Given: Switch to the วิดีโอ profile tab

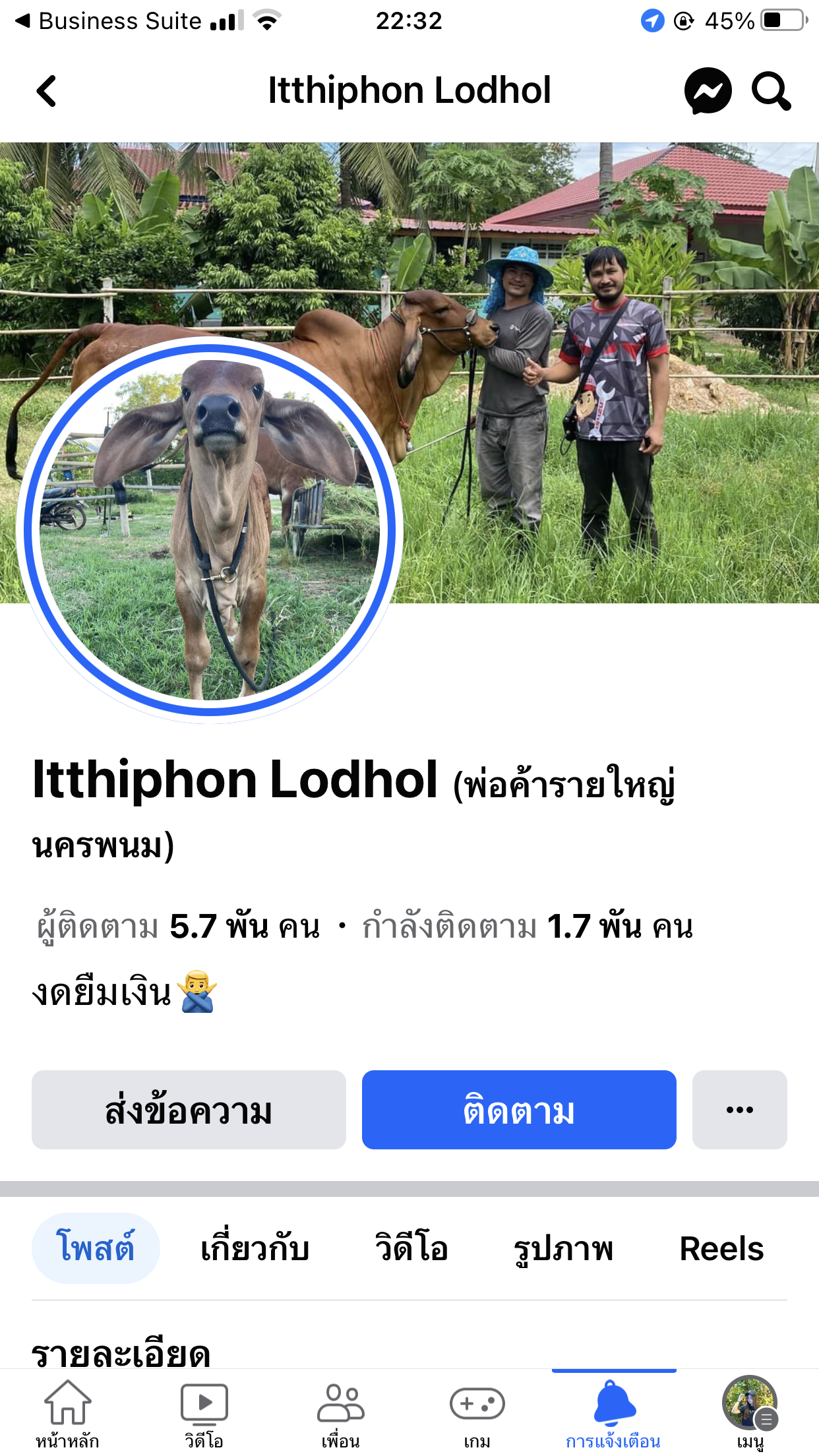Looking at the screenshot, I should pos(411,1248).
